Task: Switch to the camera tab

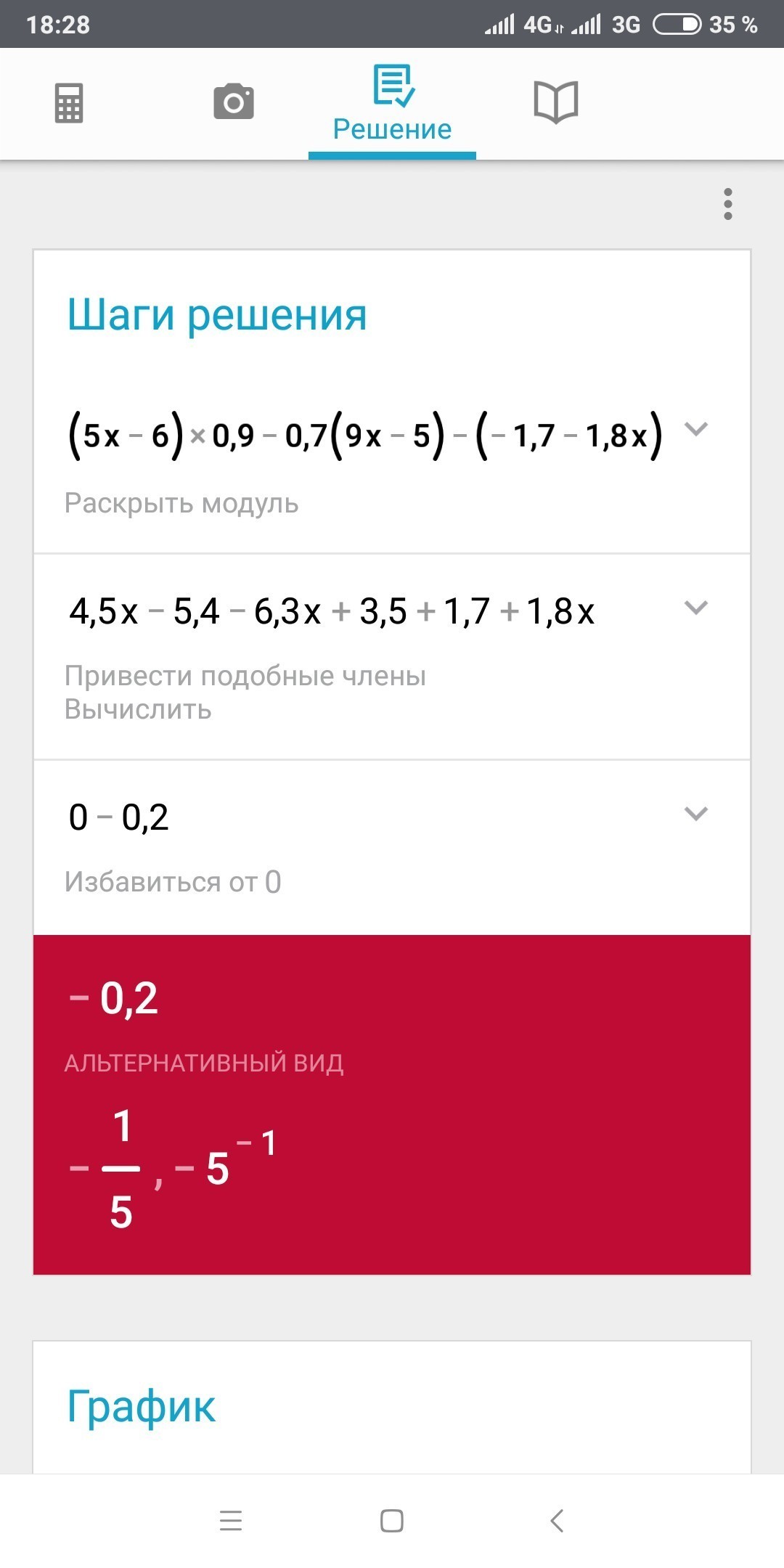Action: click(x=233, y=102)
